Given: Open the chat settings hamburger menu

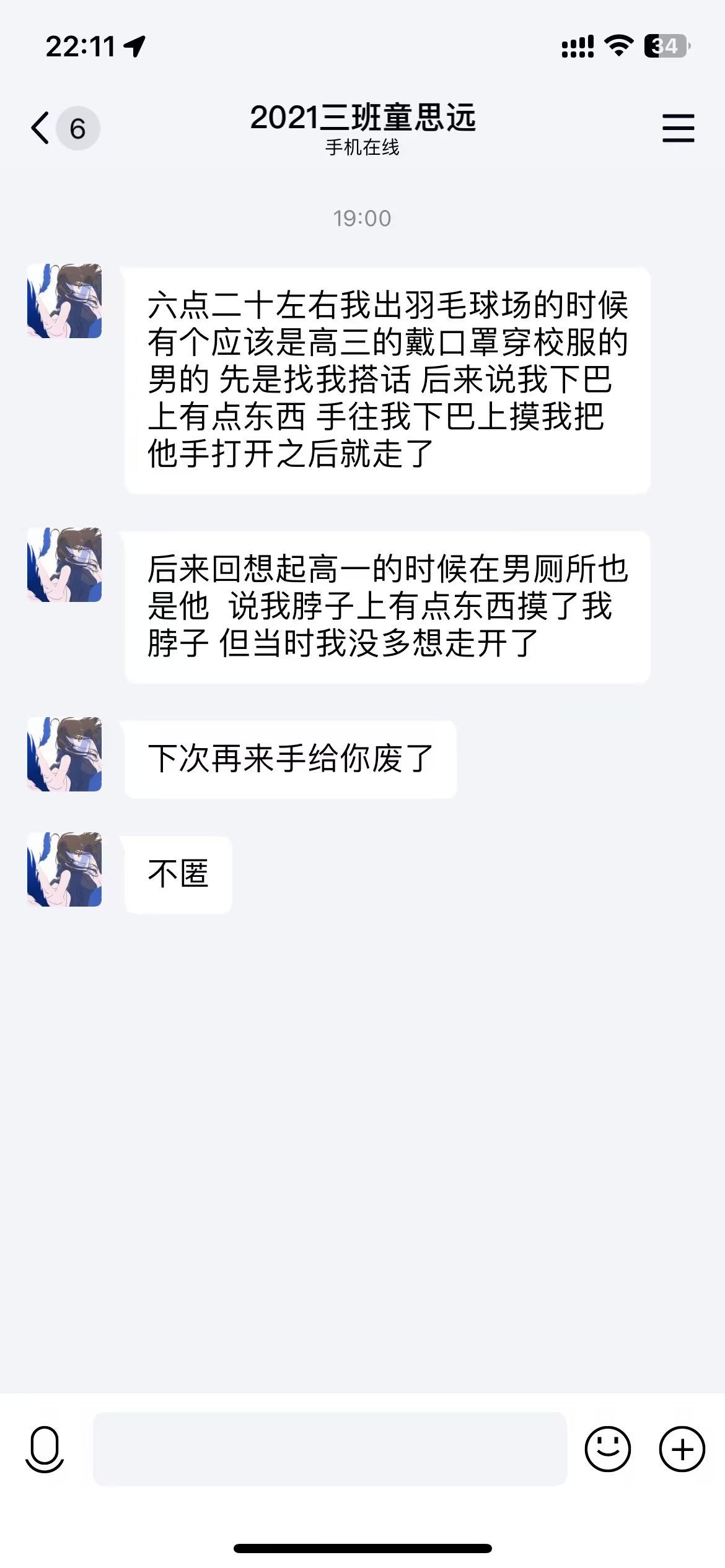Looking at the screenshot, I should click(678, 128).
